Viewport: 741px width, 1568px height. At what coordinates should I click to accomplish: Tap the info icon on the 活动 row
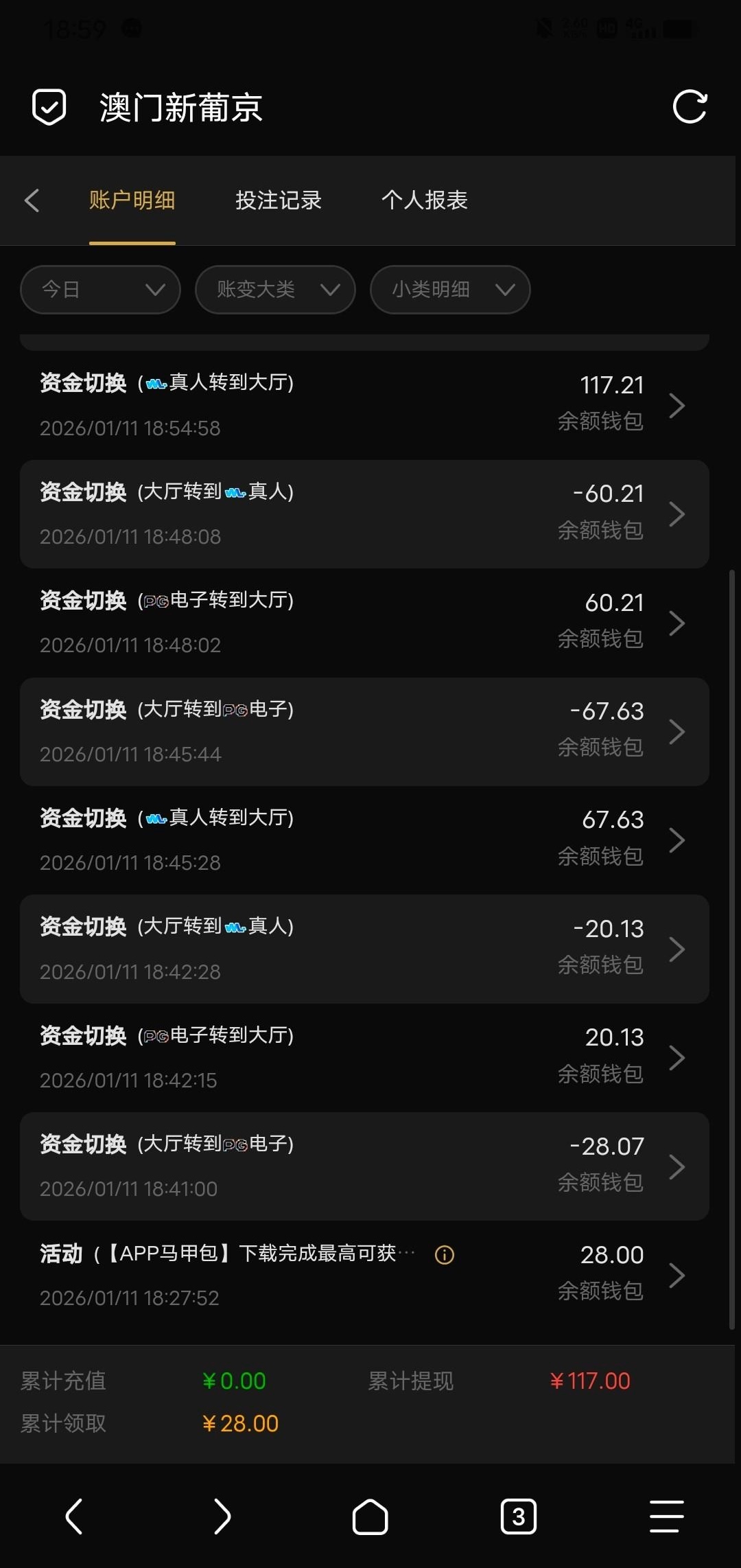pos(445,1255)
